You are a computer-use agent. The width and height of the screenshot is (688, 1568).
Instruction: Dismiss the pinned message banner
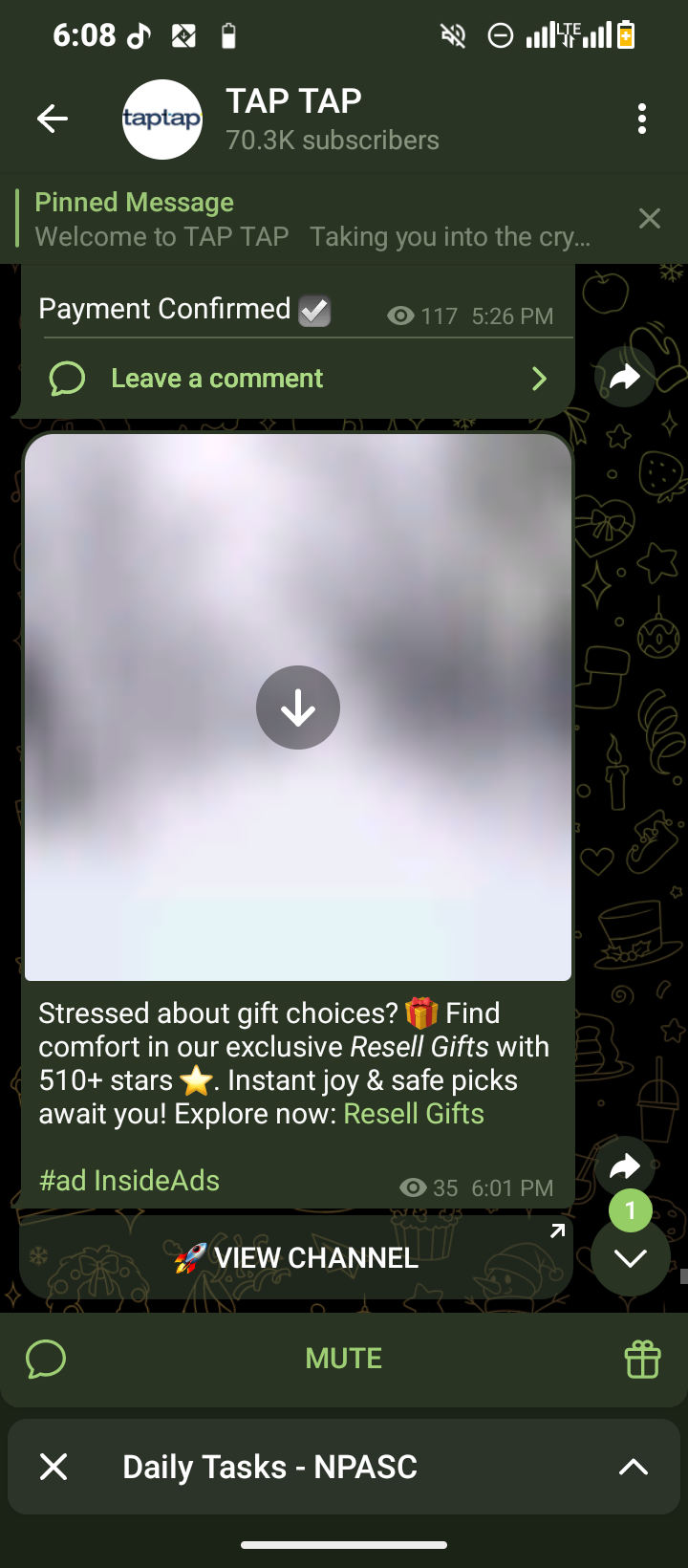pyautogui.click(x=649, y=219)
